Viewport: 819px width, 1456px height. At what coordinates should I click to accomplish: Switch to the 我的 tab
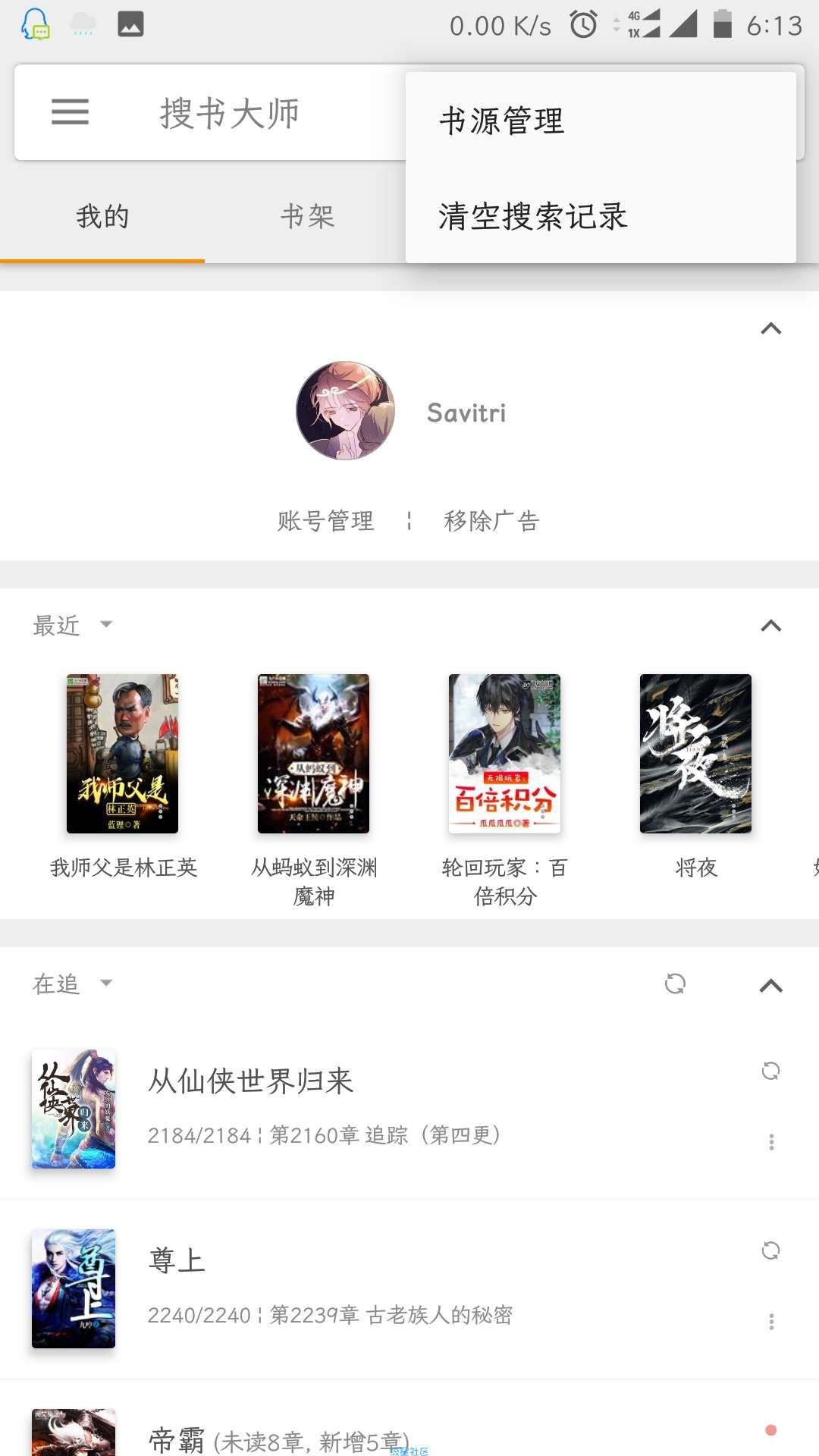(102, 217)
